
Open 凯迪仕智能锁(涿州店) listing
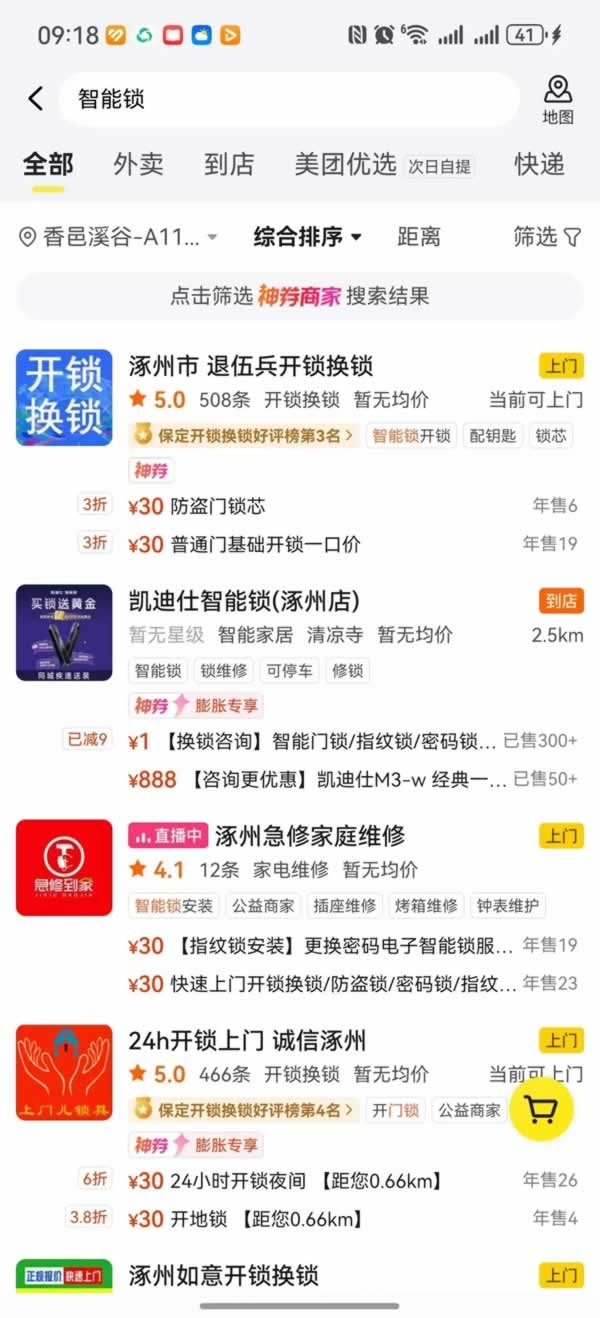pos(244,601)
